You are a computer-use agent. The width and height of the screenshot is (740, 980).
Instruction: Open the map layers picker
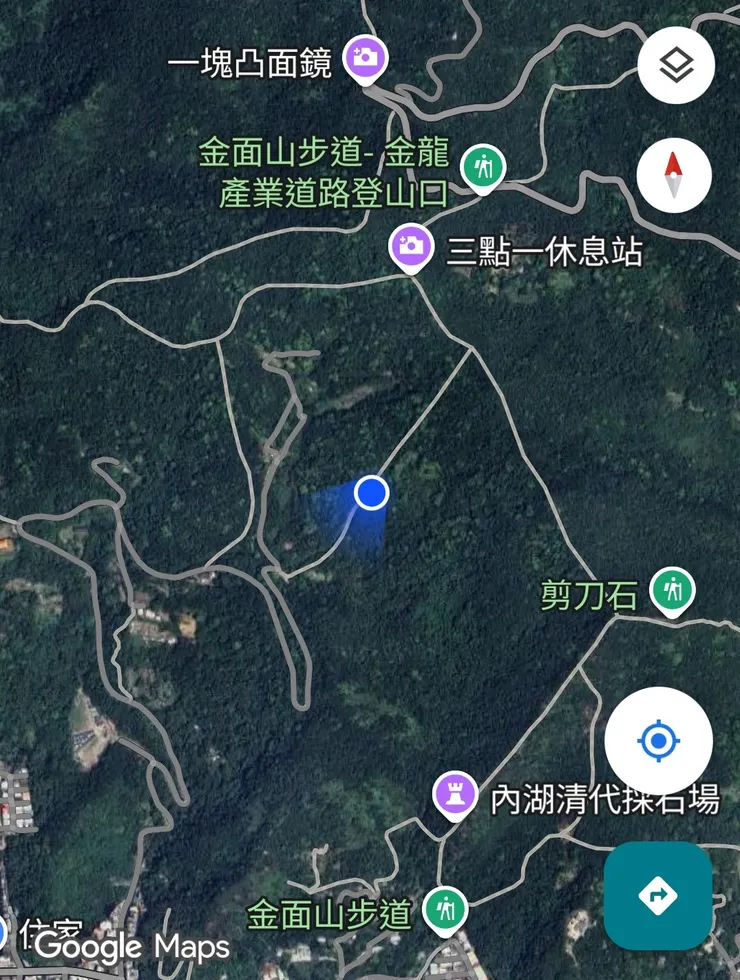click(676, 65)
